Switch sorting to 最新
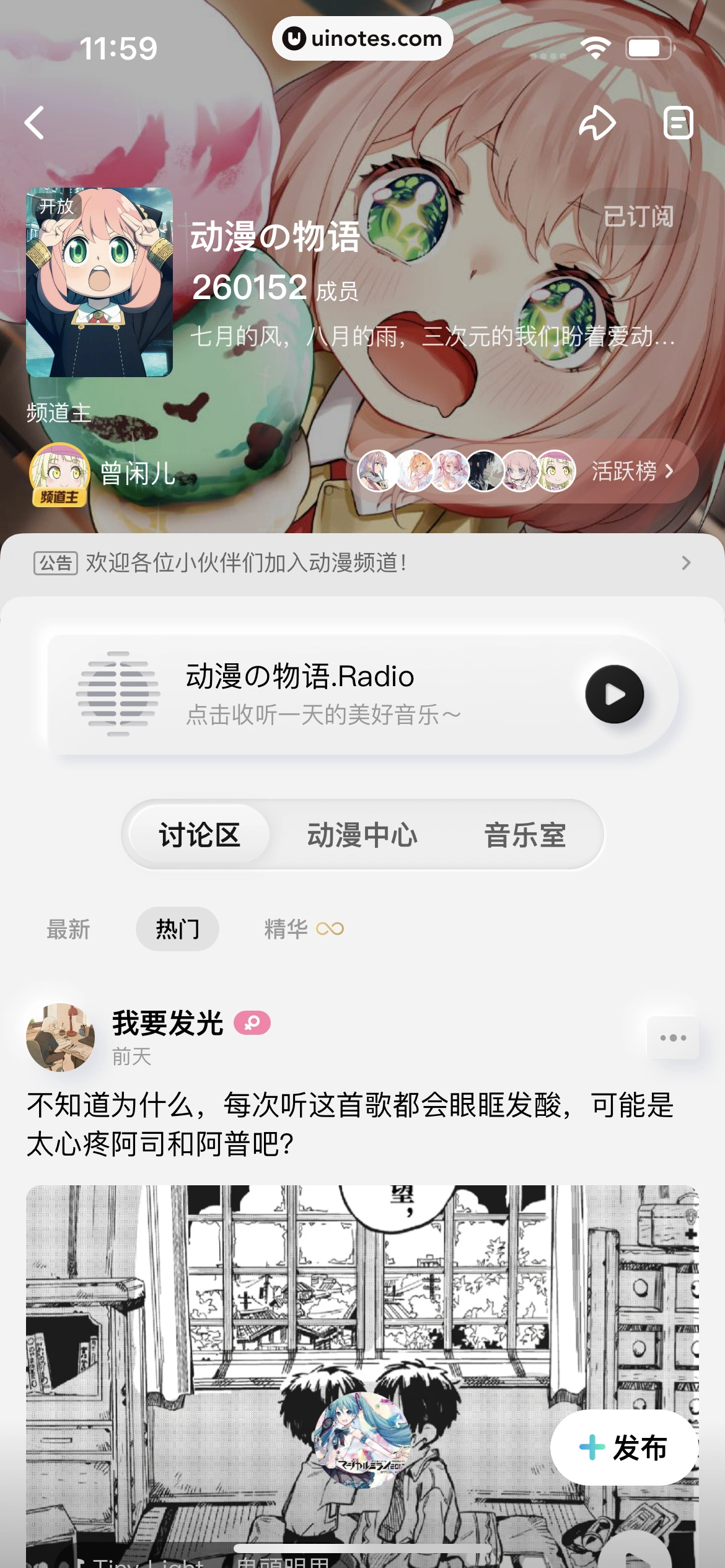 click(68, 929)
